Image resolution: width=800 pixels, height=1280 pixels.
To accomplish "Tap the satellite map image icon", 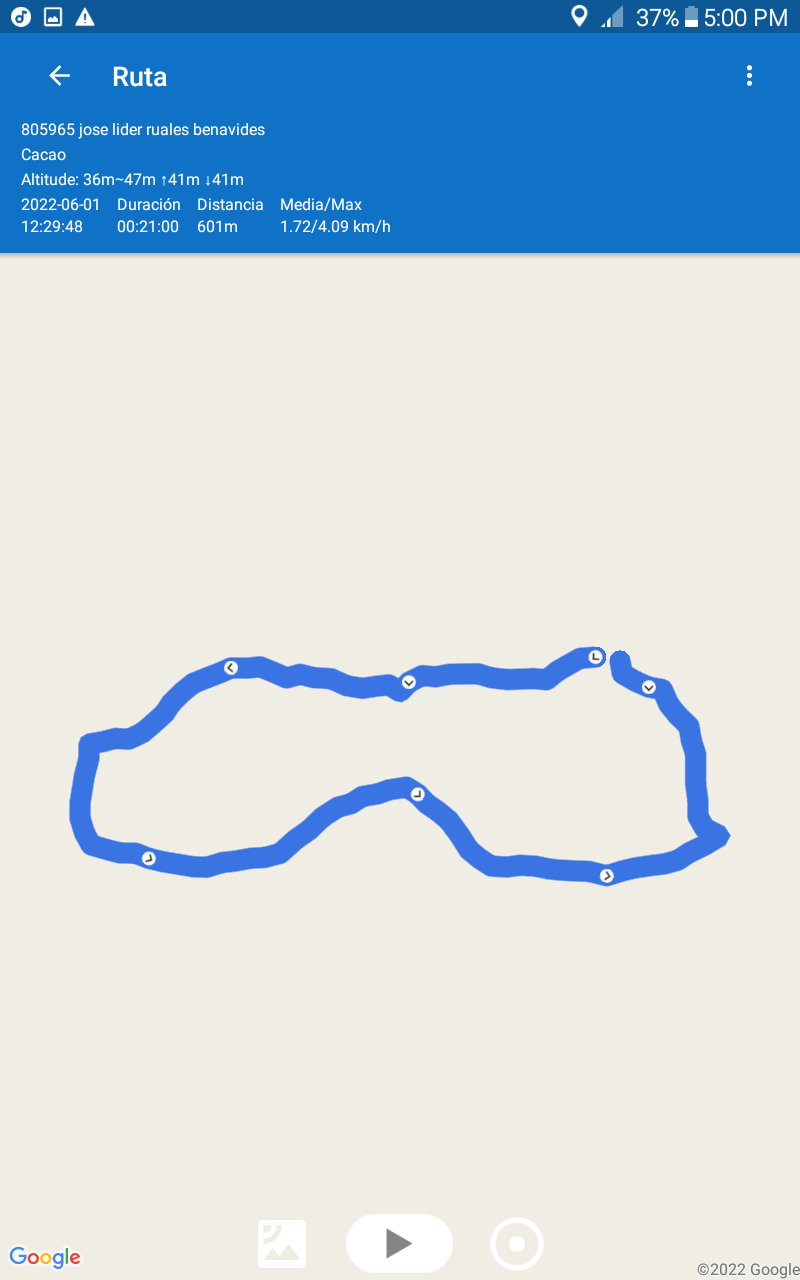I will tap(282, 1244).
